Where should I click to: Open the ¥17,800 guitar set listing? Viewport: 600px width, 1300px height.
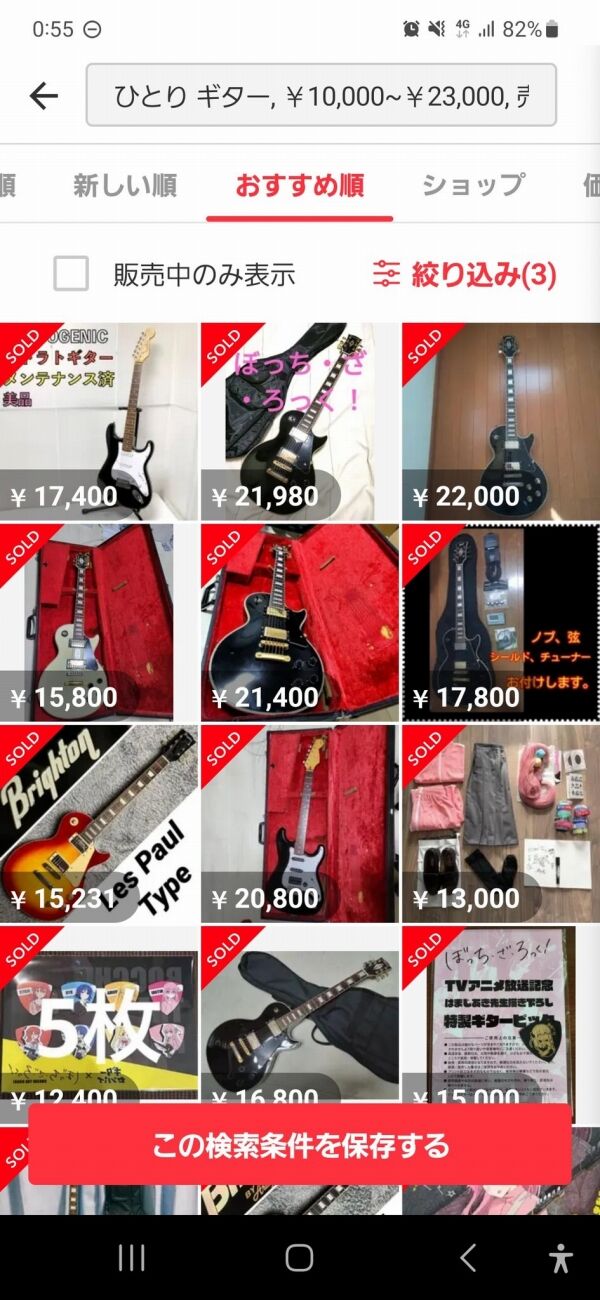point(500,622)
